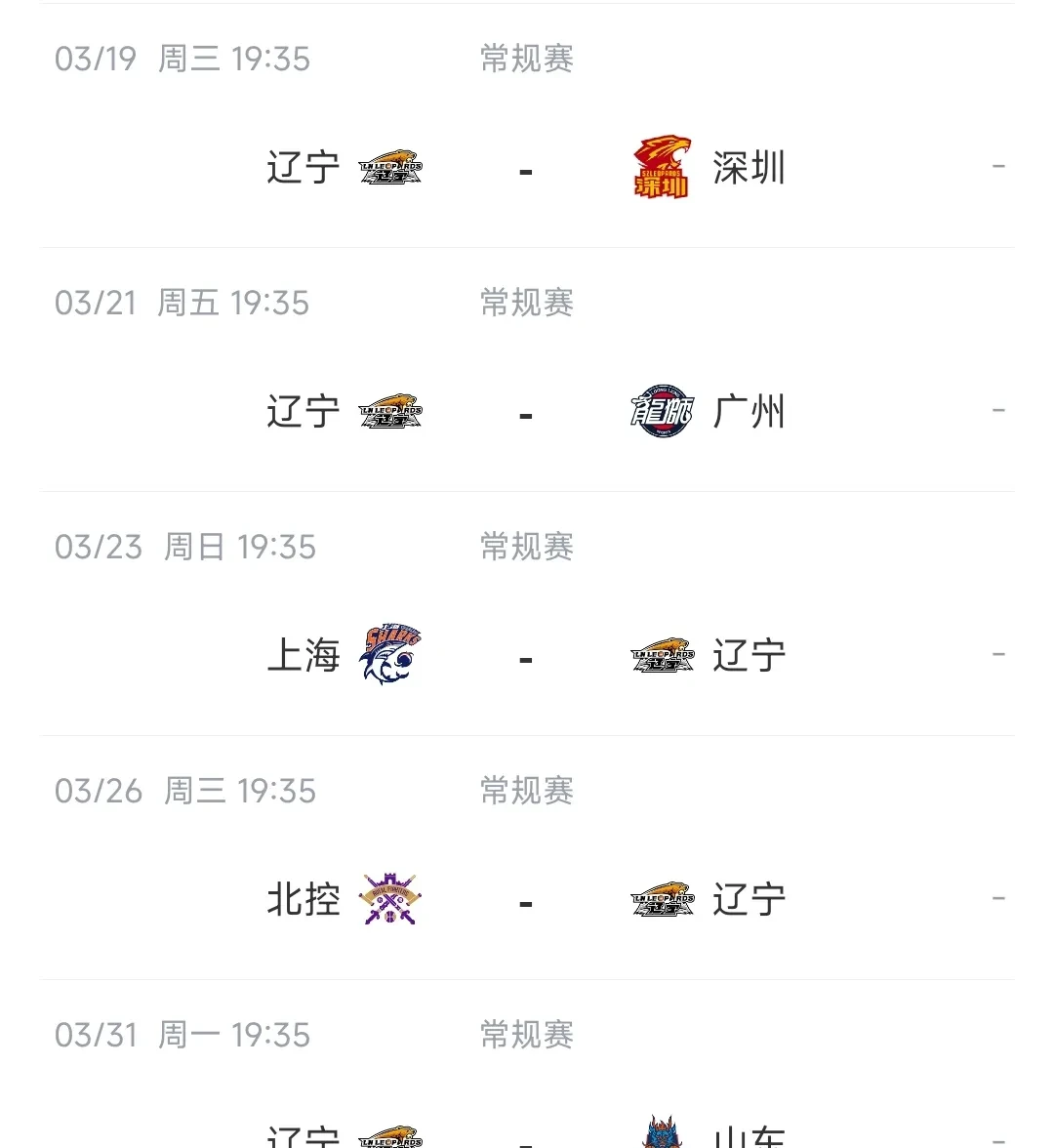The height and width of the screenshot is (1148, 1054).
Task: Click the 深圳 team name link
Action: point(748,168)
